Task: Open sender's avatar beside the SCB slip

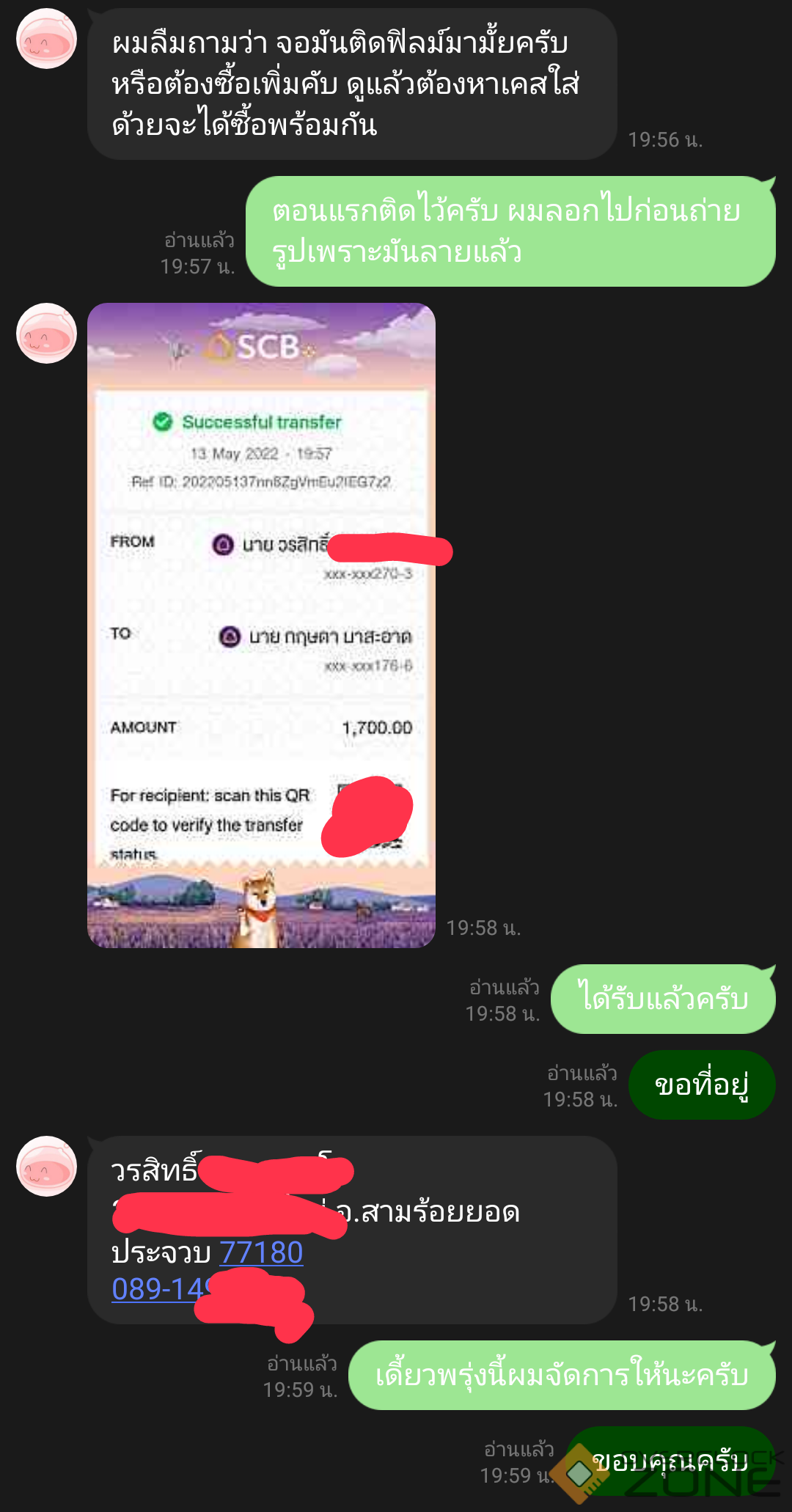Action: pos(46,334)
